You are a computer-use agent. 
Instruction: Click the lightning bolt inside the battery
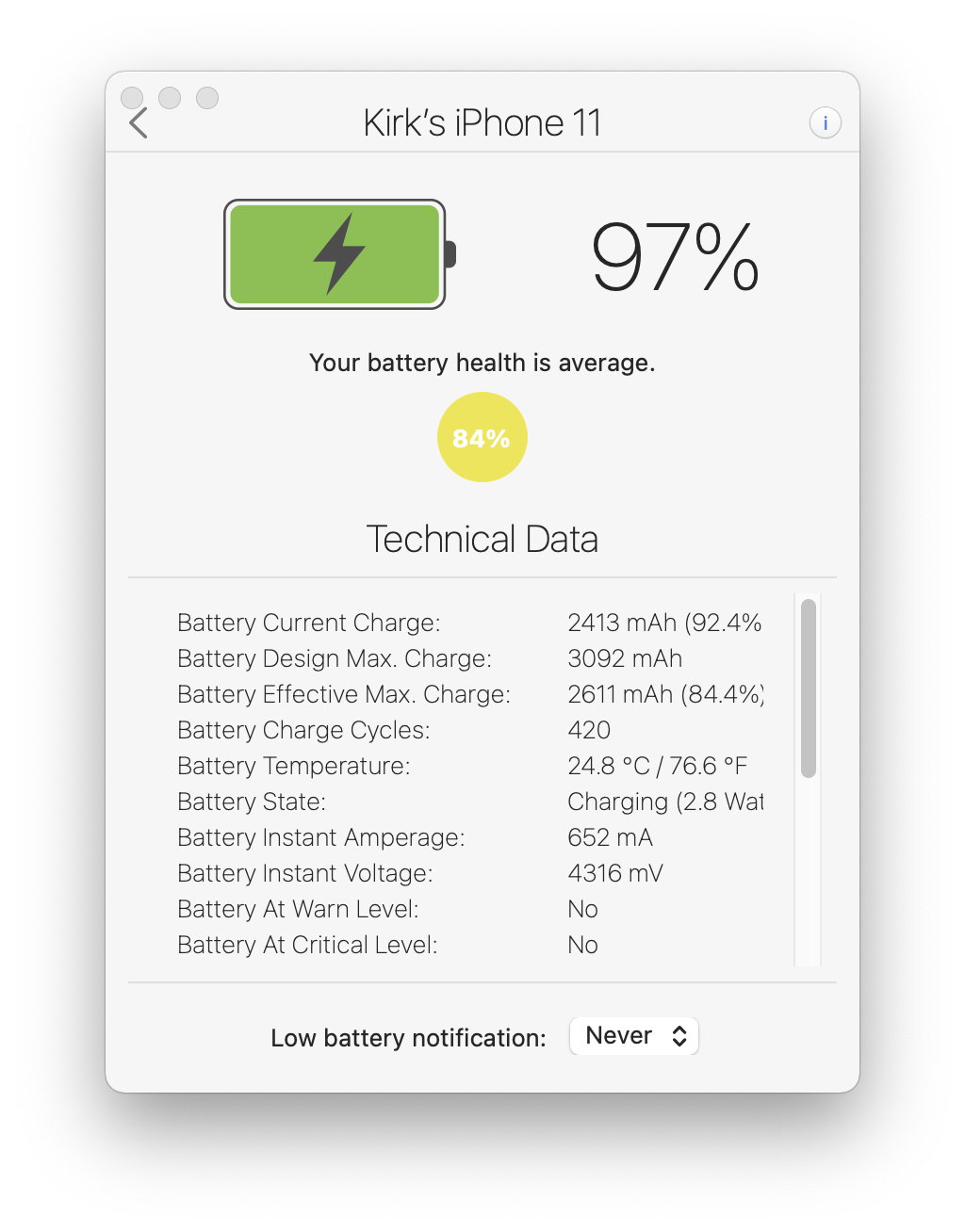pos(337,254)
